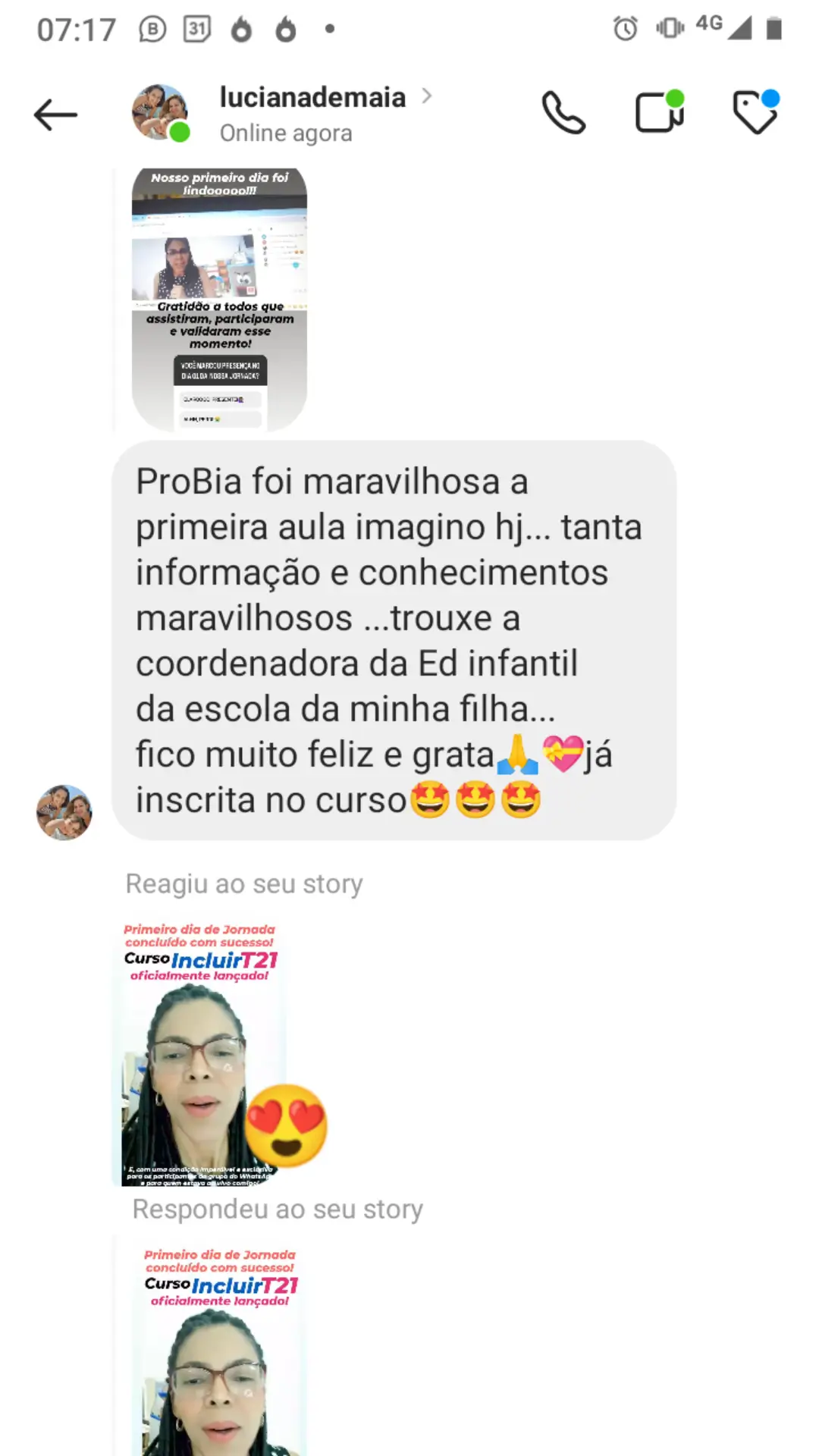This screenshot has height=1456, width=819.
Task: Open the story thumbnail "Nosso primeiro dia foi lindo"
Action: click(219, 300)
